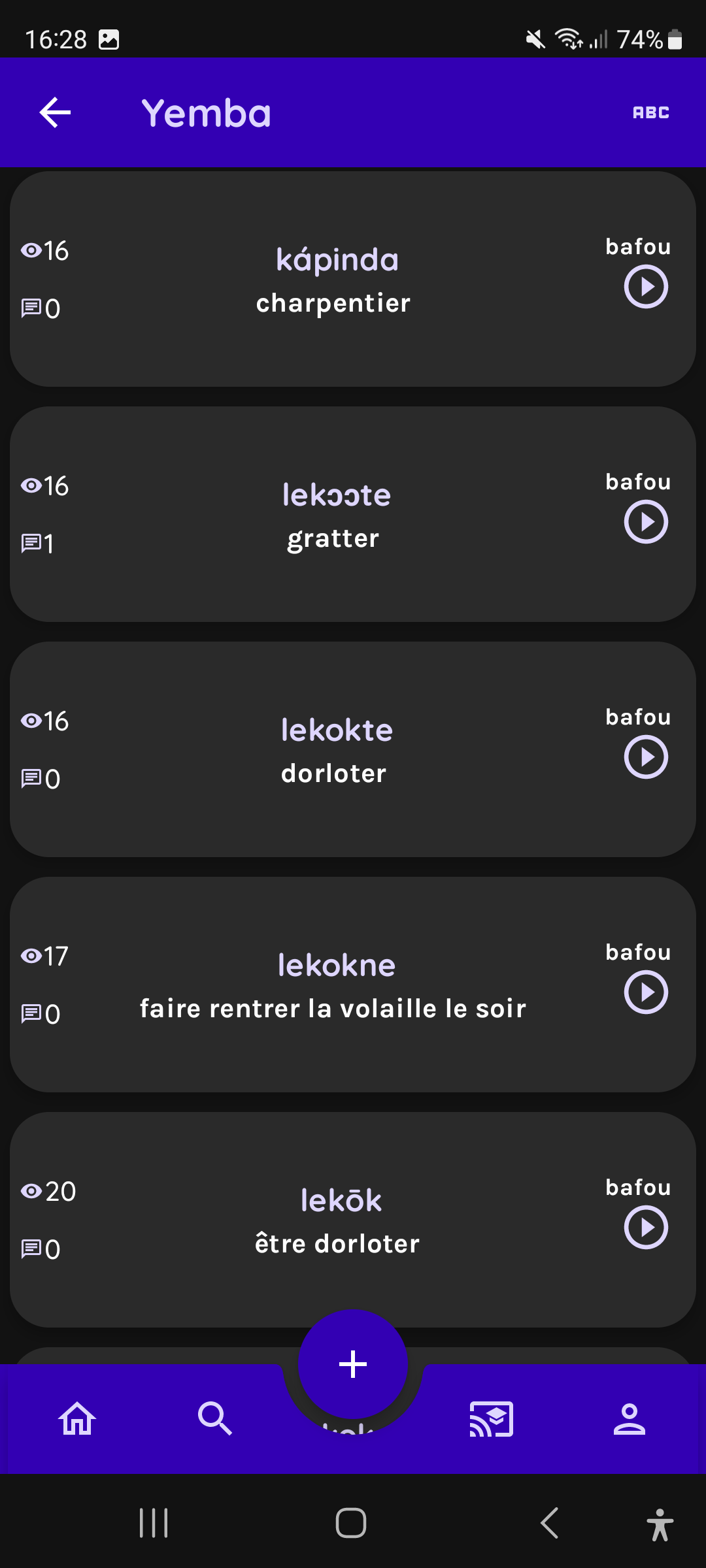Image resolution: width=706 pixels, height=1568 pixels.
Task: Add a new word with plus button
Action: pos(353,1364)
